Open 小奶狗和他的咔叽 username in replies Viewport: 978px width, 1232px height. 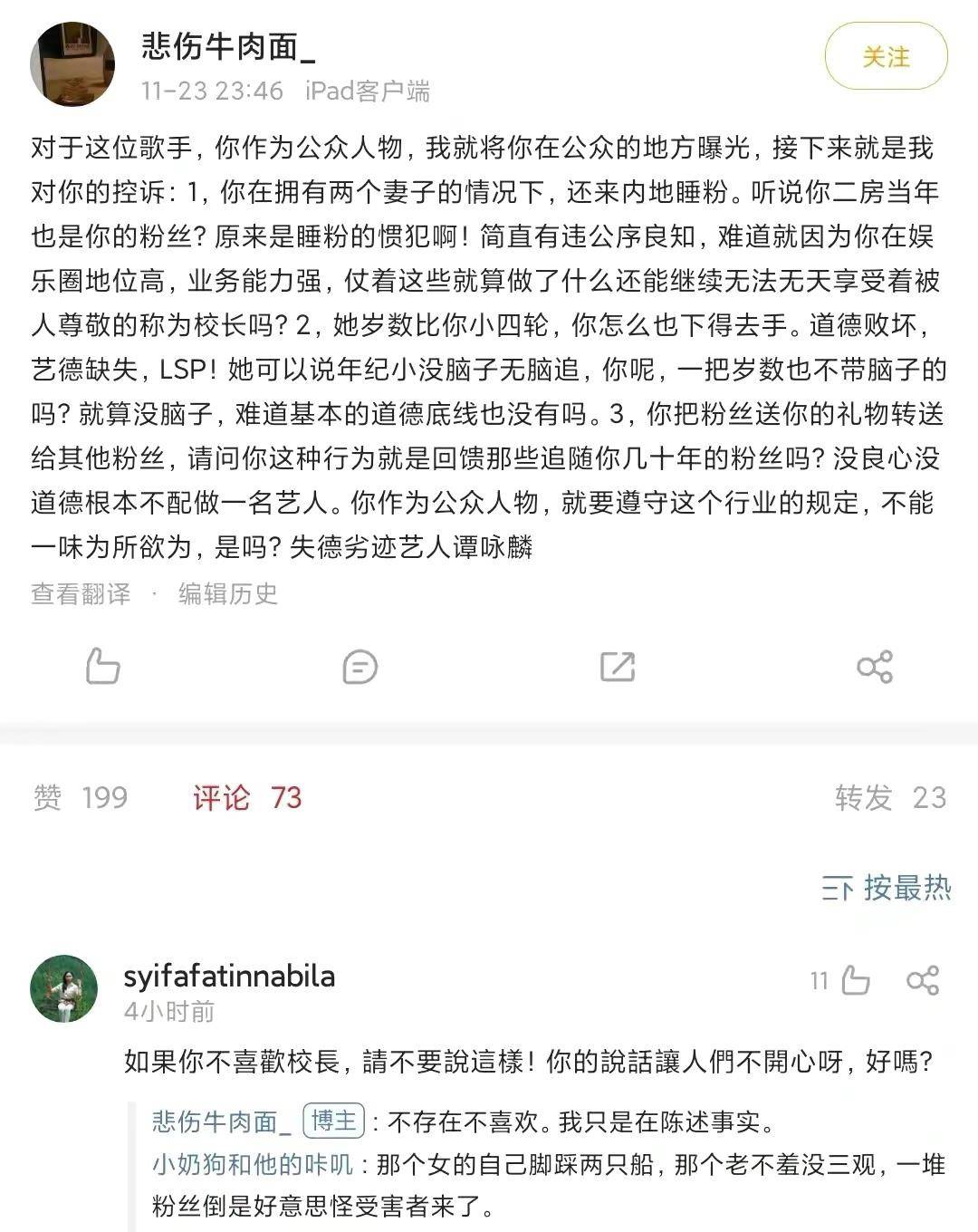[x=252, y=1164]
